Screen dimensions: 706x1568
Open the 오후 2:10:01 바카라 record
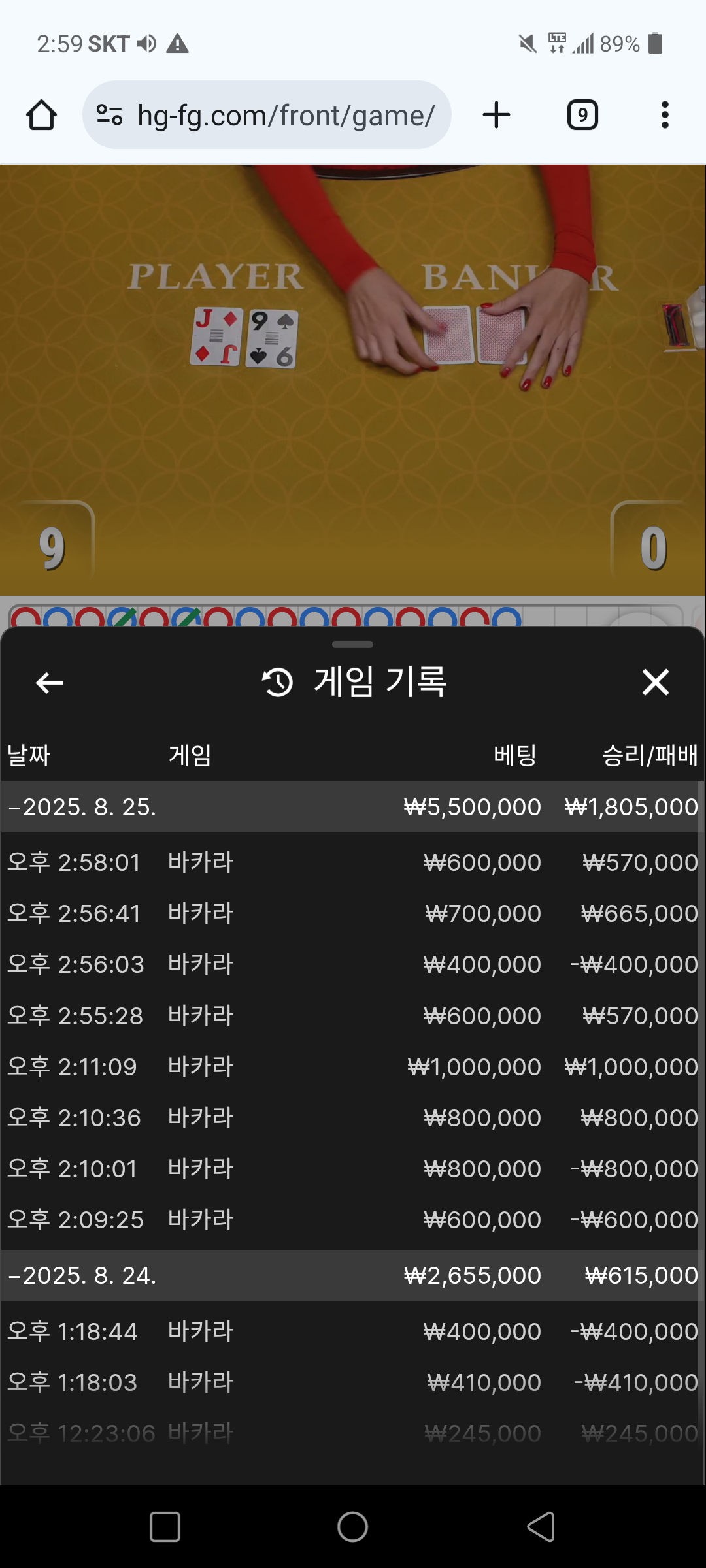click(x=352, y=1169)
